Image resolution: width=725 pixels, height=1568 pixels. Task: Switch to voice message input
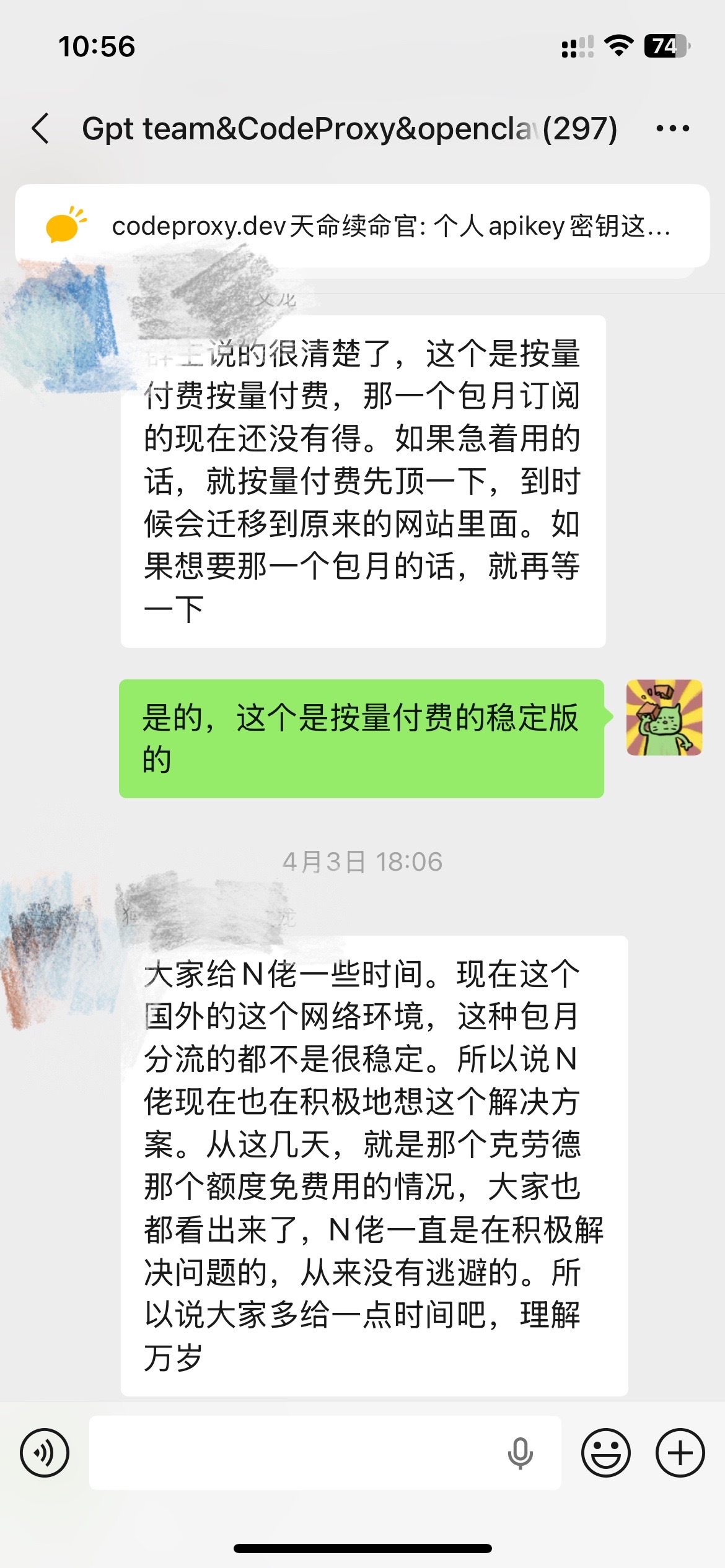click(45, 1453)
